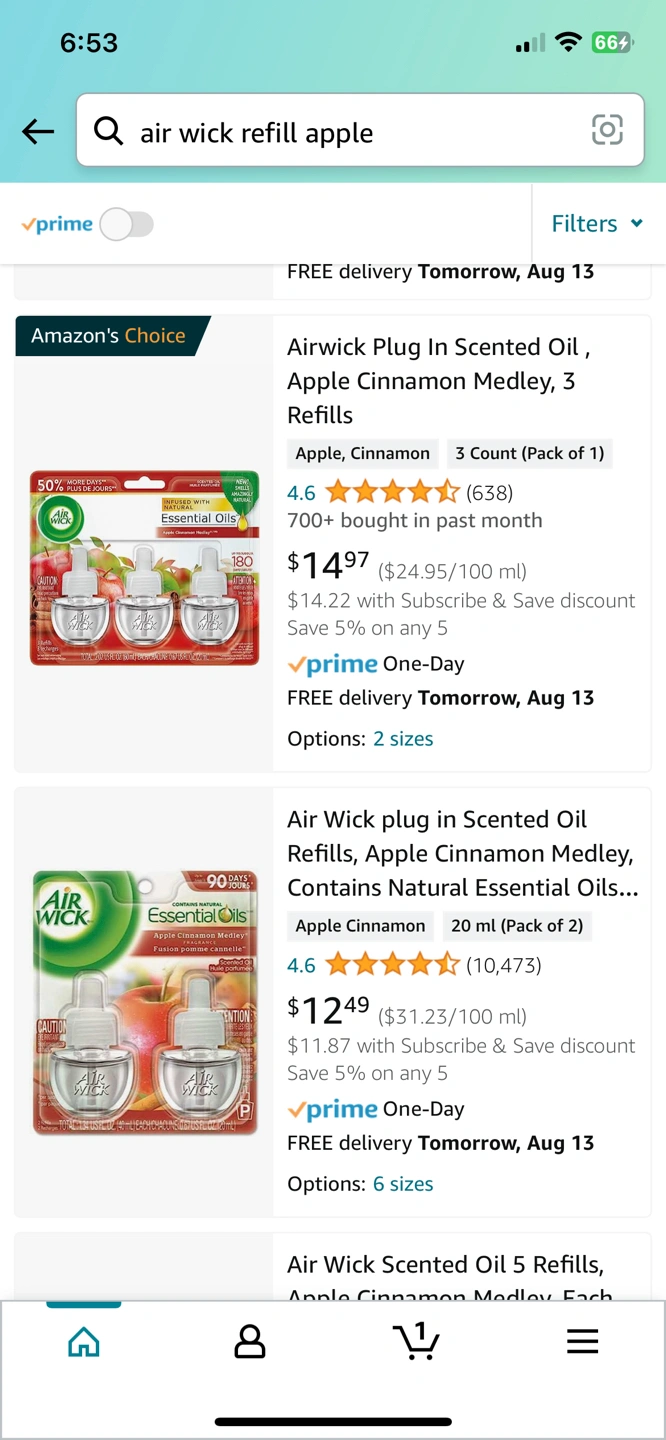The width and height of the screenshot is (666, 1440).
Task: Open the 3 Refills product image
Action: tap(144, 567)
